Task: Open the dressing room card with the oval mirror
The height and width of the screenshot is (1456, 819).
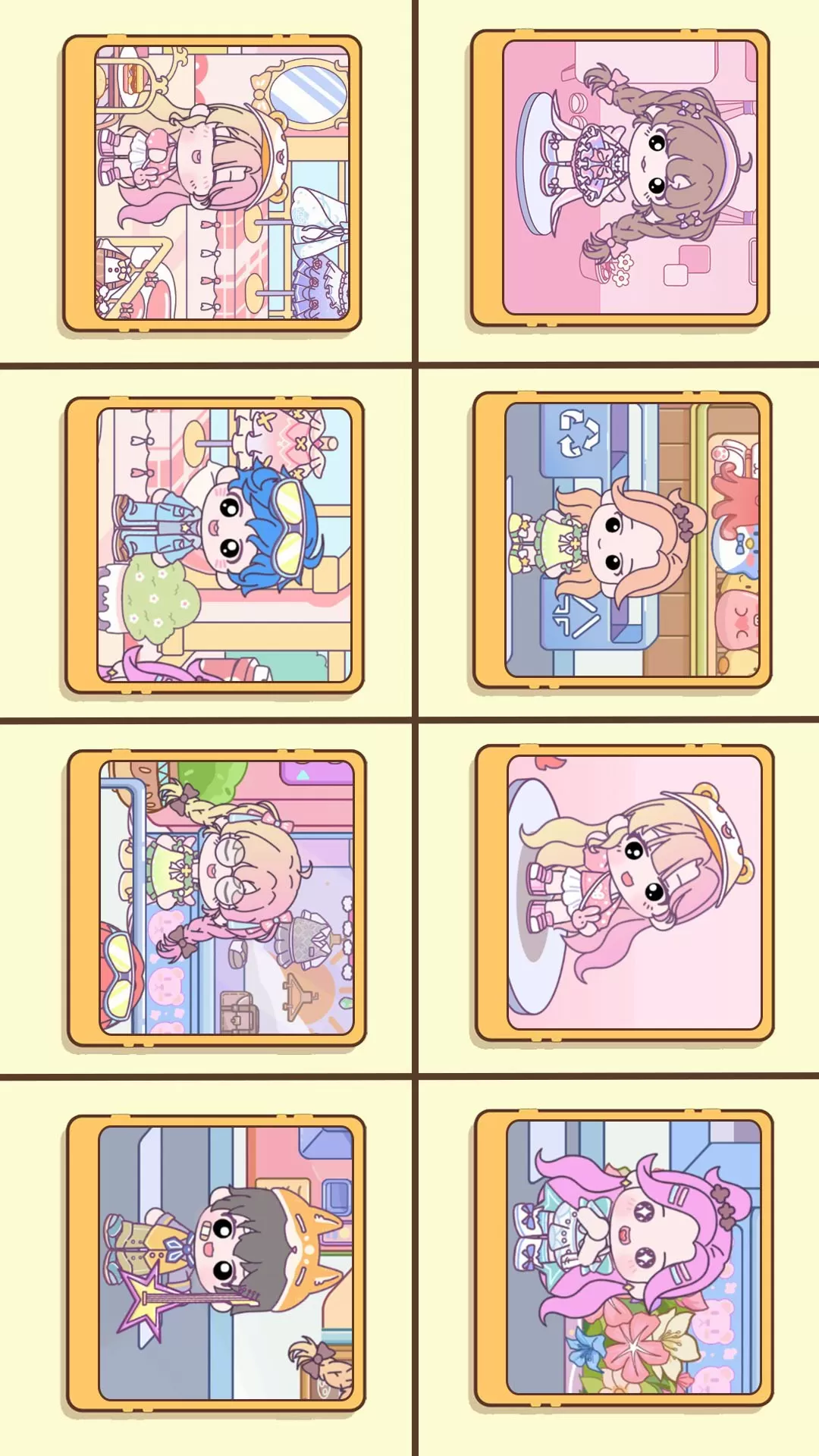Action: point(221,182)
